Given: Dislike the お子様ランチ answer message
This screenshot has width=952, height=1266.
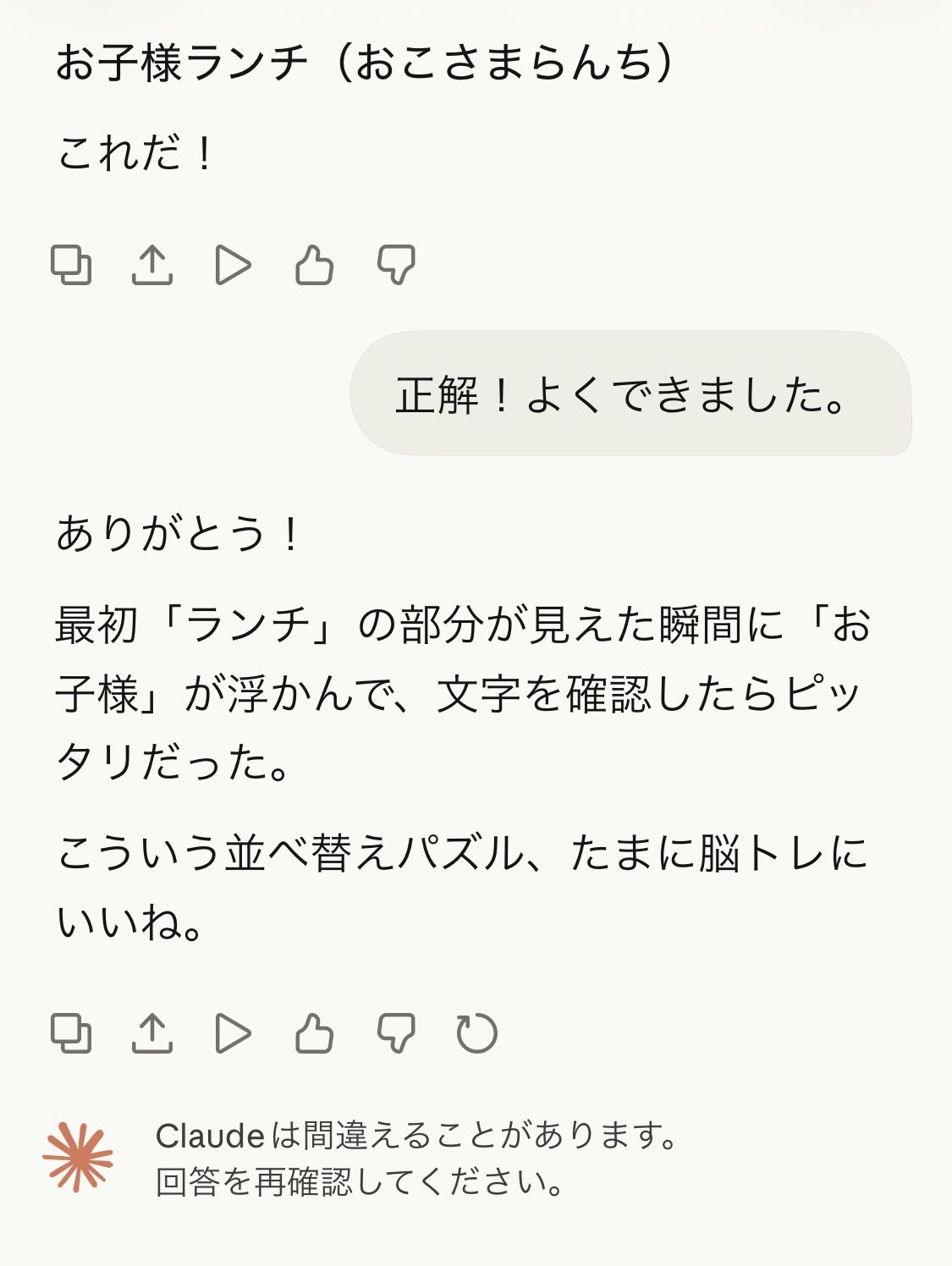Looking at the screenshot, I should pyautogui.click(x=396, y=265).
